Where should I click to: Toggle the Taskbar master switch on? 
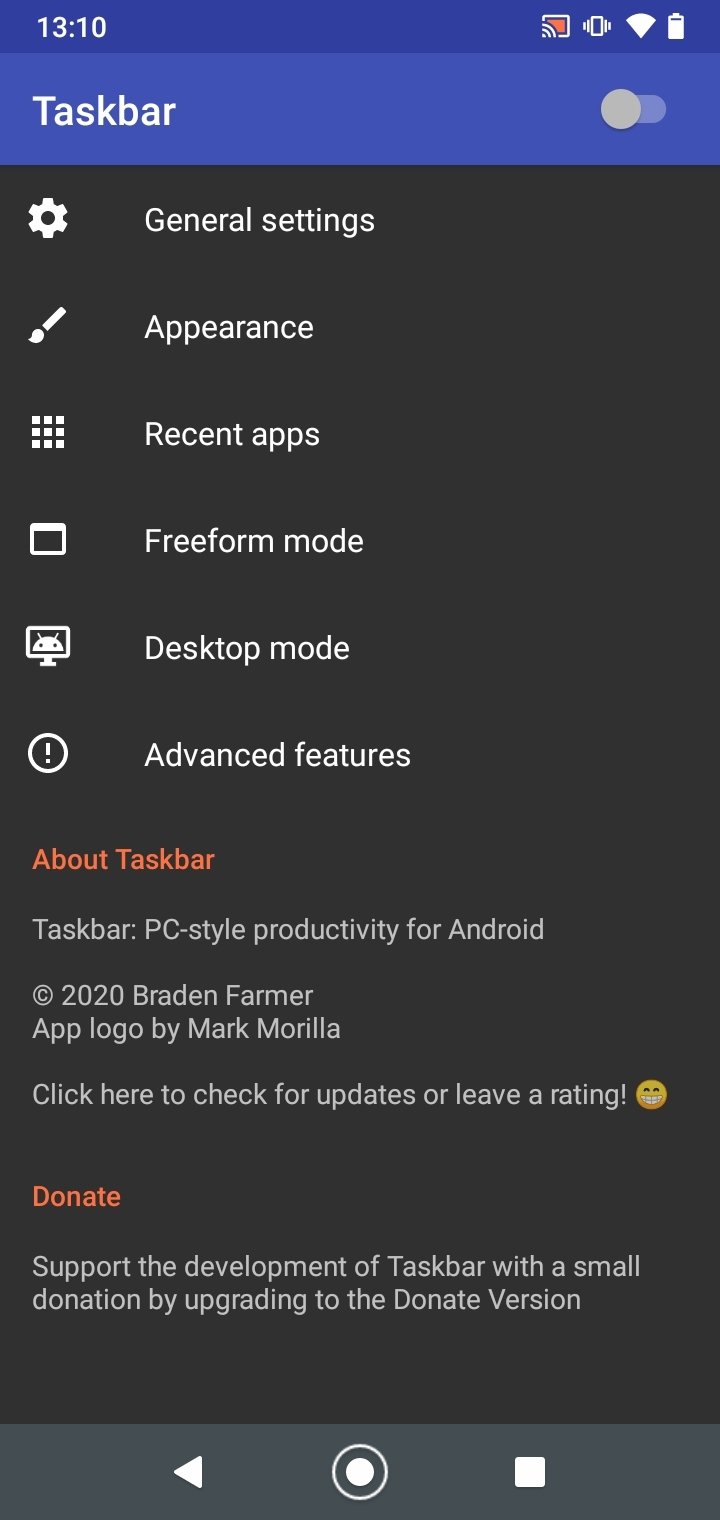pyautogui.click(x=634, y=110)
